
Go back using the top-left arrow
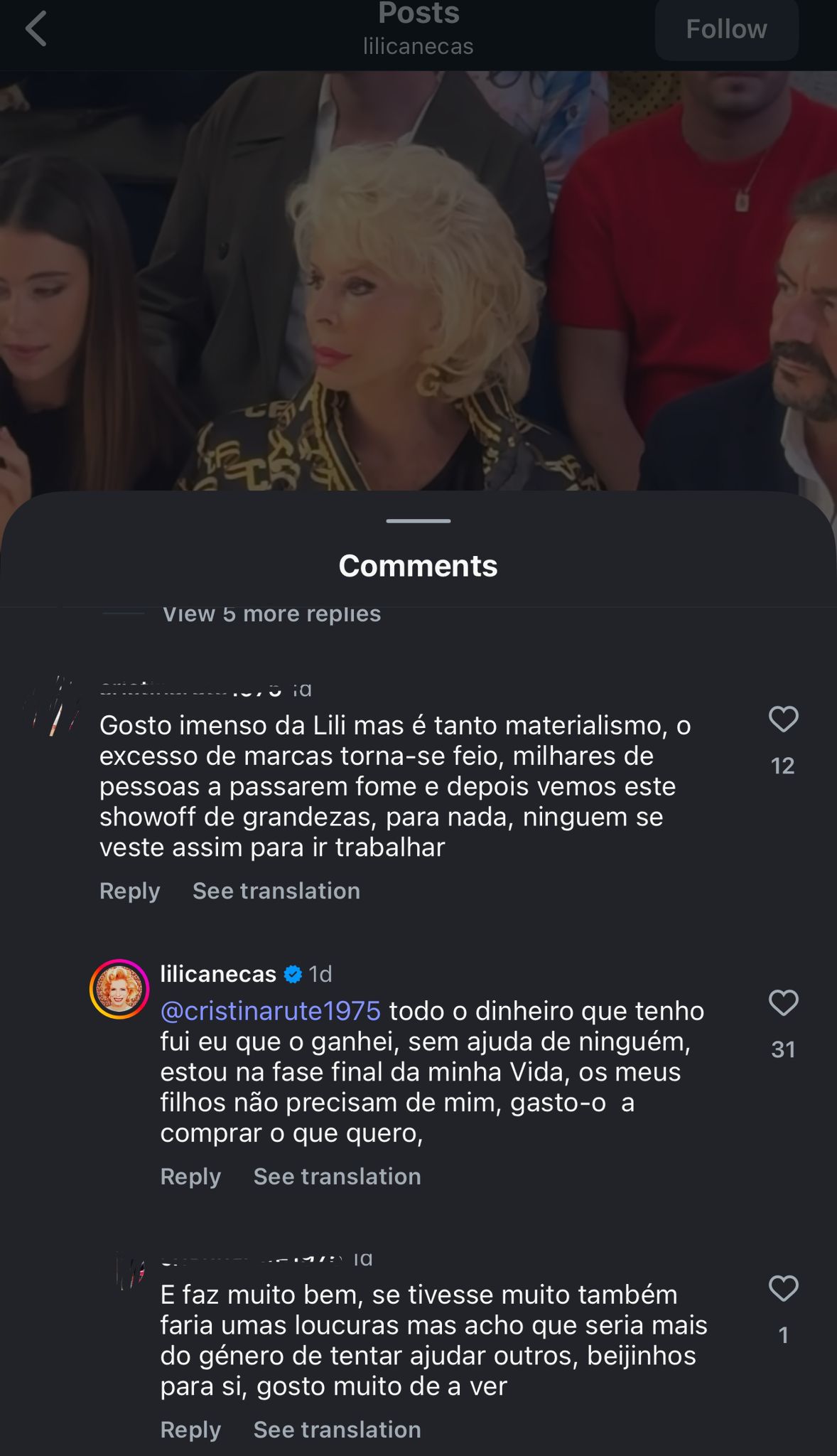[36, 29]
